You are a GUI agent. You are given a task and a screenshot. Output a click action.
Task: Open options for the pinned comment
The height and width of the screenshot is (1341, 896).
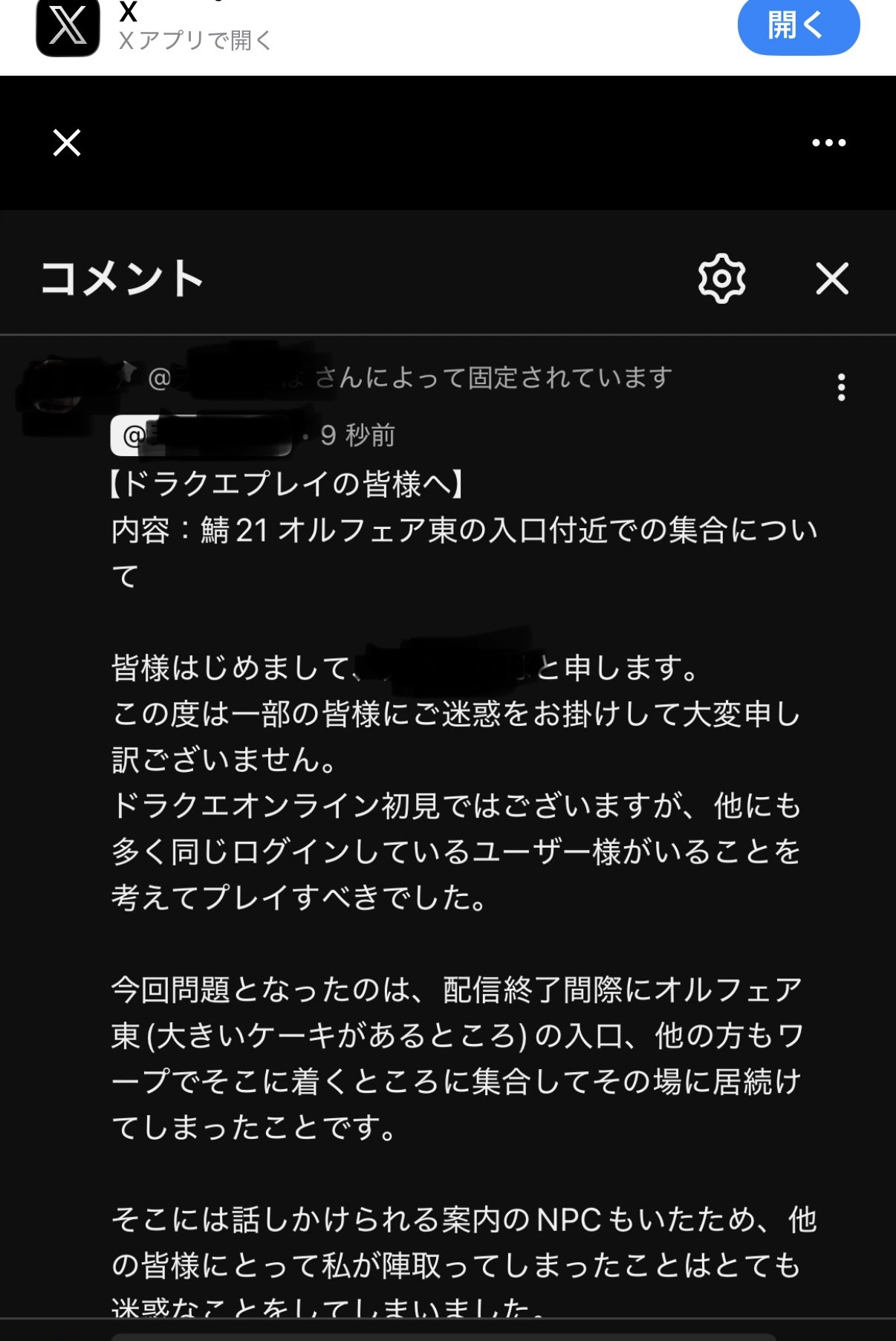[x=841, y=387]
